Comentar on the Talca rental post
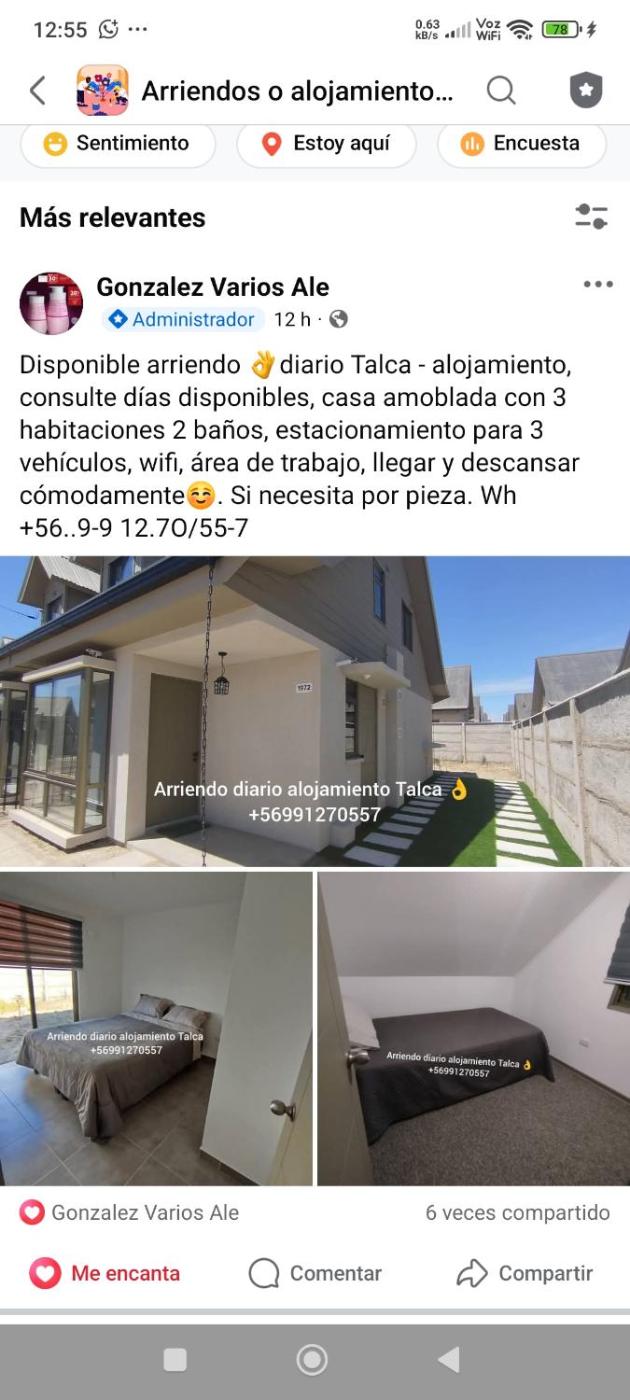This screenshot has width=630, height=1400. coord(315,1273)
